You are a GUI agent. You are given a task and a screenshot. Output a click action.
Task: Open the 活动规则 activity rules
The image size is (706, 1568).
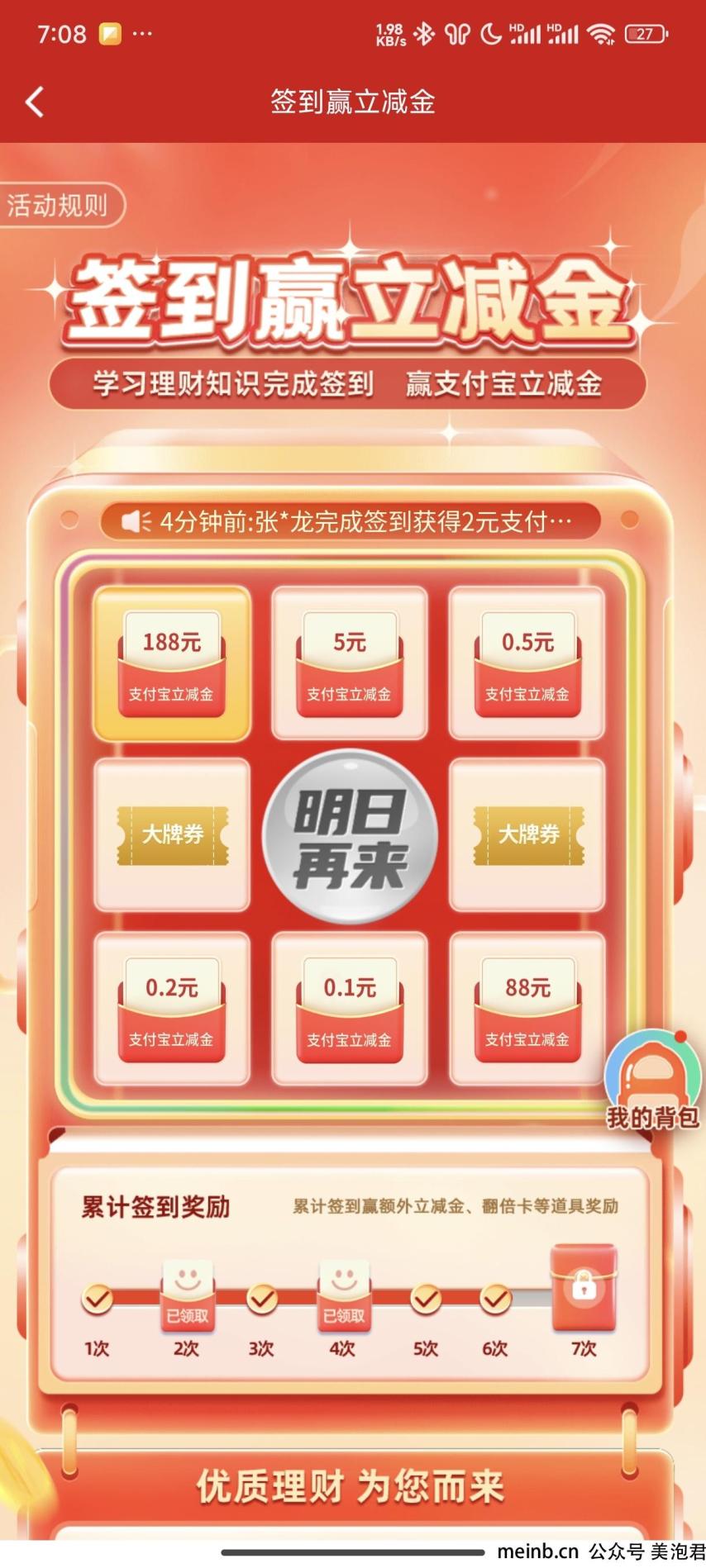pyautogui.click(x=60, y=205)
